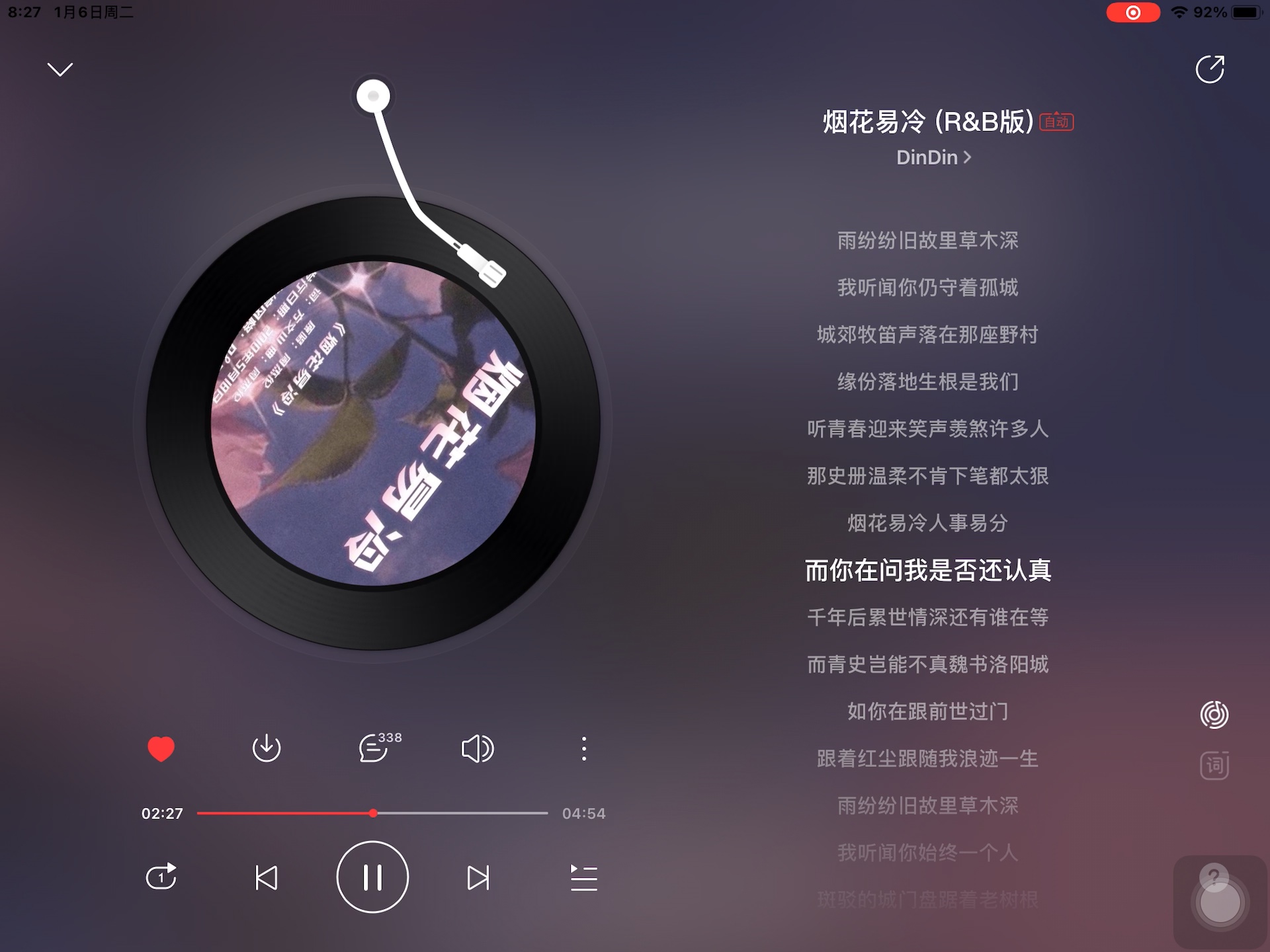Screen dimensions: 1270x952
Task: Download this song
Action: click(x=267, y=748)
